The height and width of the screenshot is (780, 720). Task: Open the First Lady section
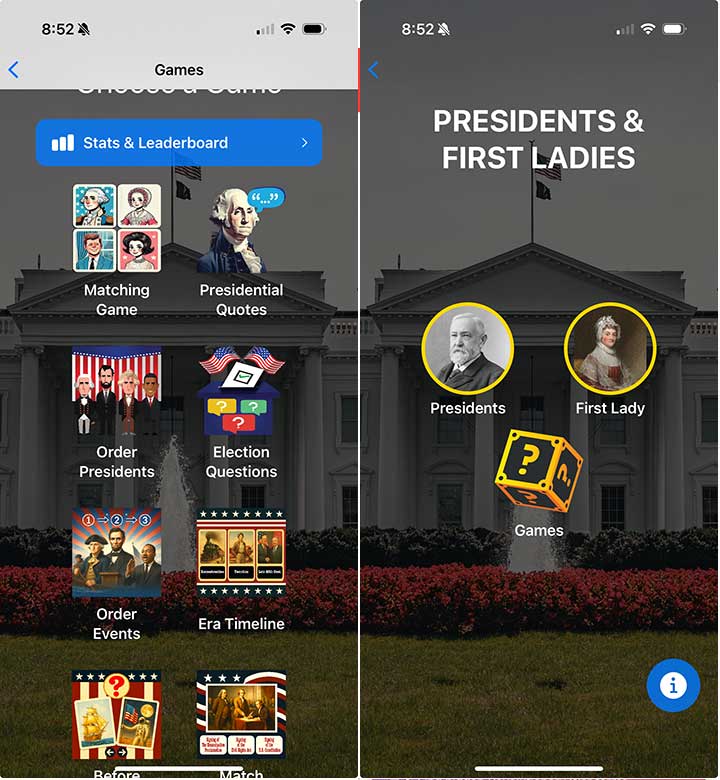pos(610,349)
